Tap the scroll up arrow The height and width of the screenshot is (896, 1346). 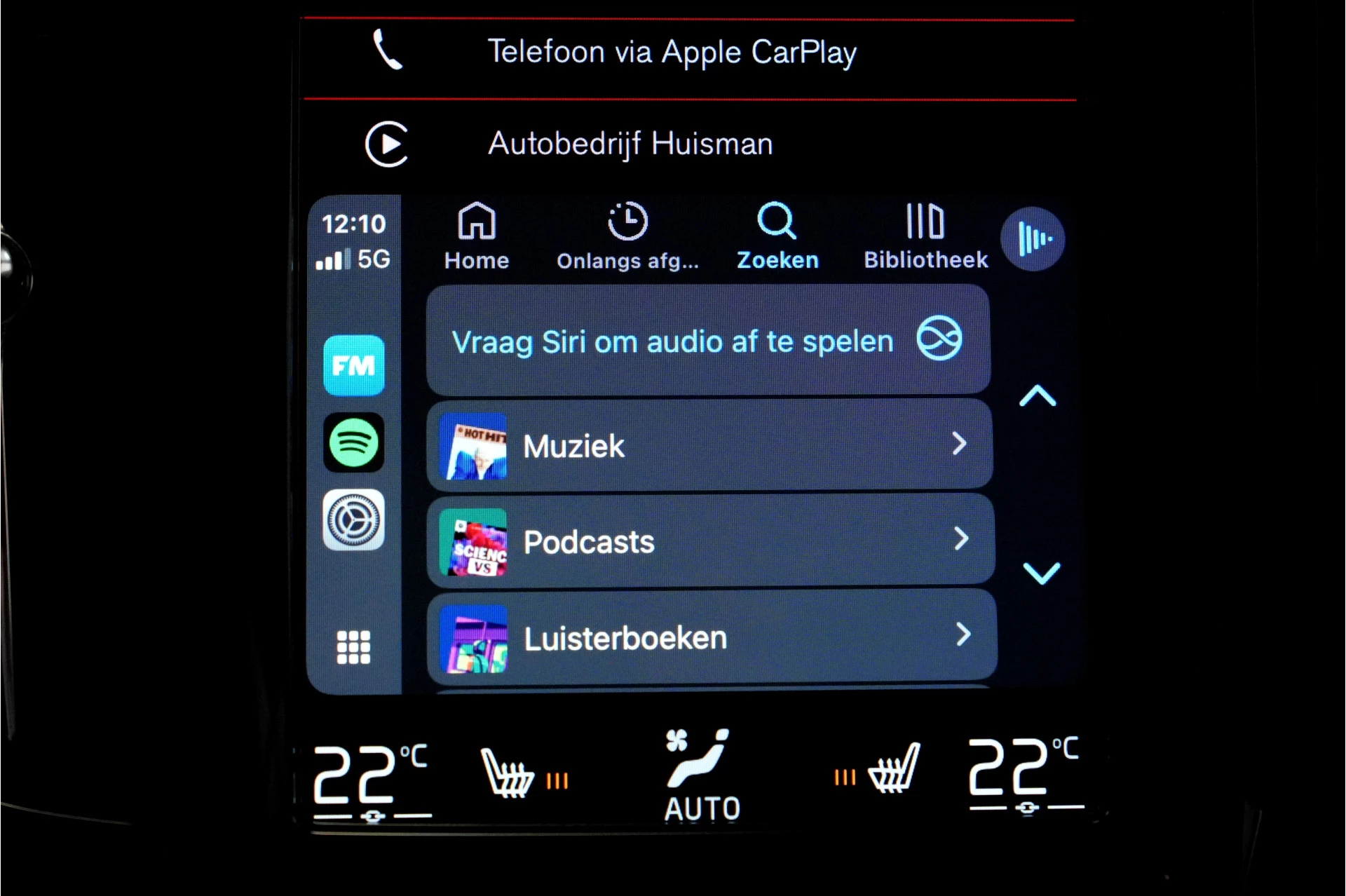click(1038, 396)
